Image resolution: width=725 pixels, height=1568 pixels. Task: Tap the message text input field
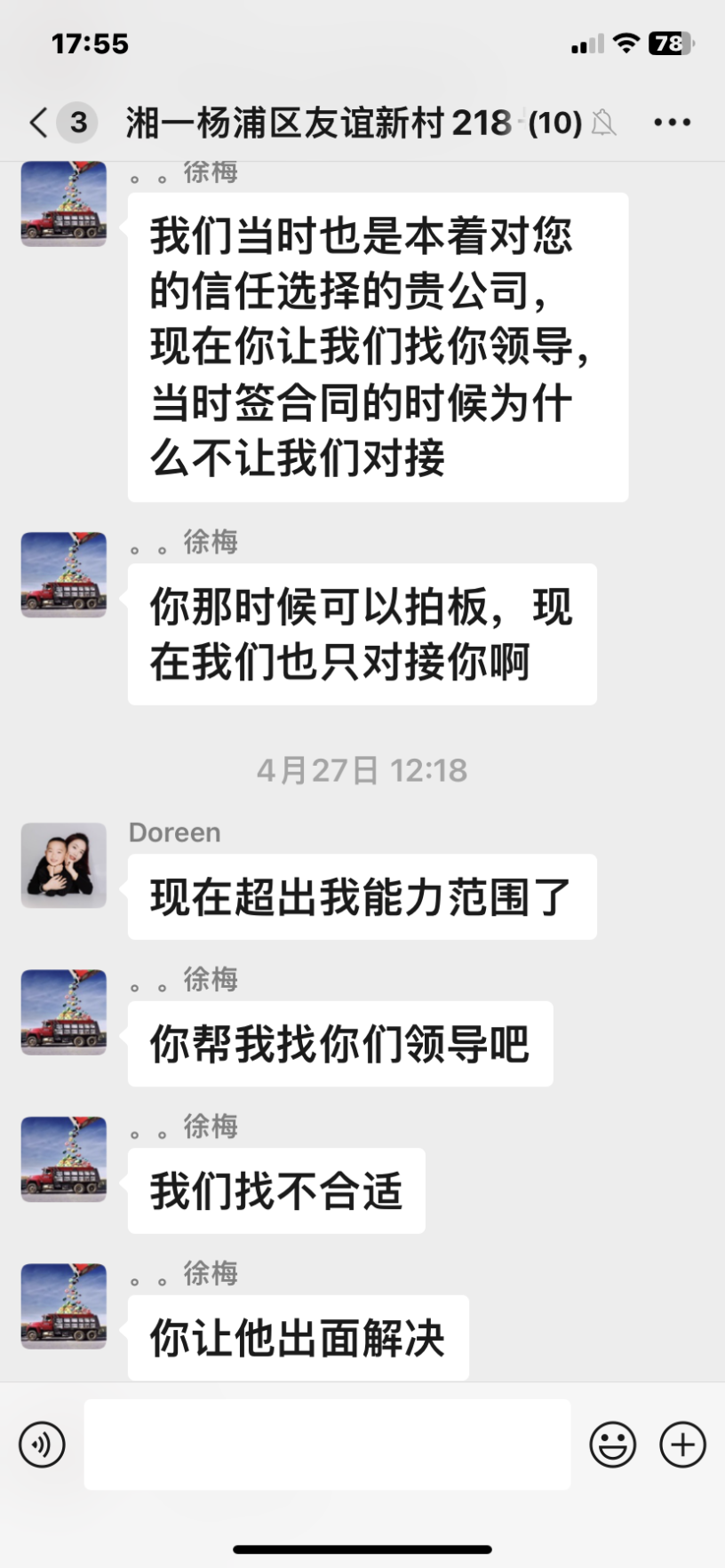pyautogui.click(x=327, y=1444)
